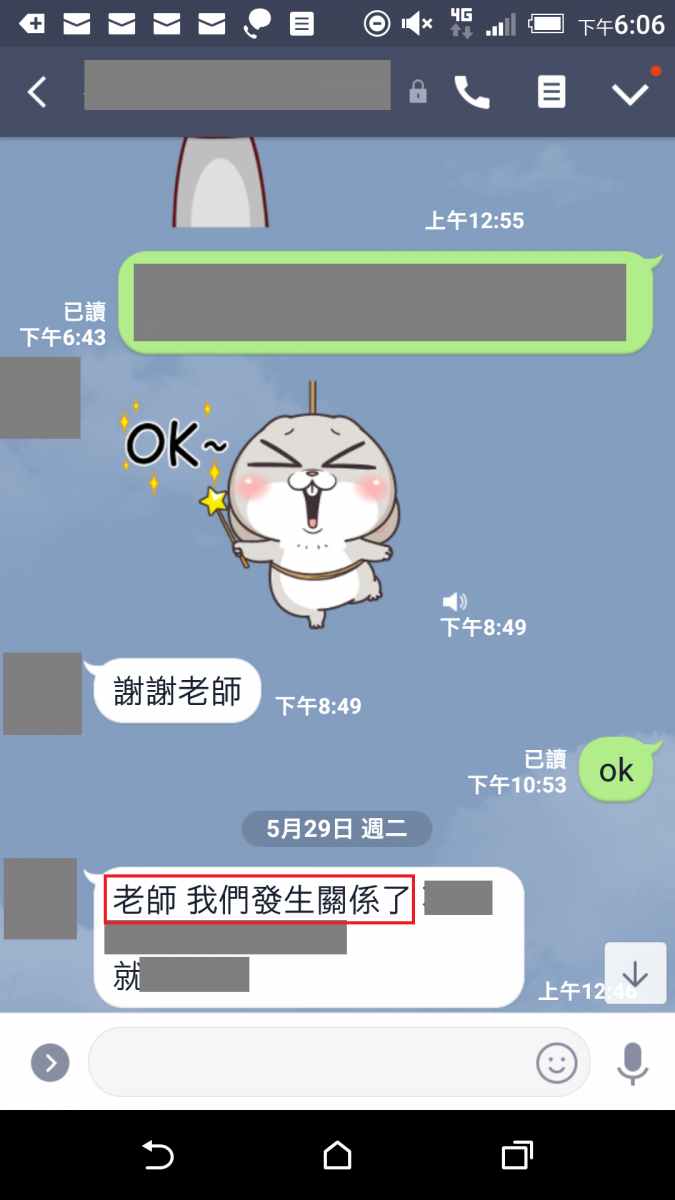This screenshot has height=1200, width=675.
Task: Open the emoji and sticker picker
Action: tap(557, 1062)
